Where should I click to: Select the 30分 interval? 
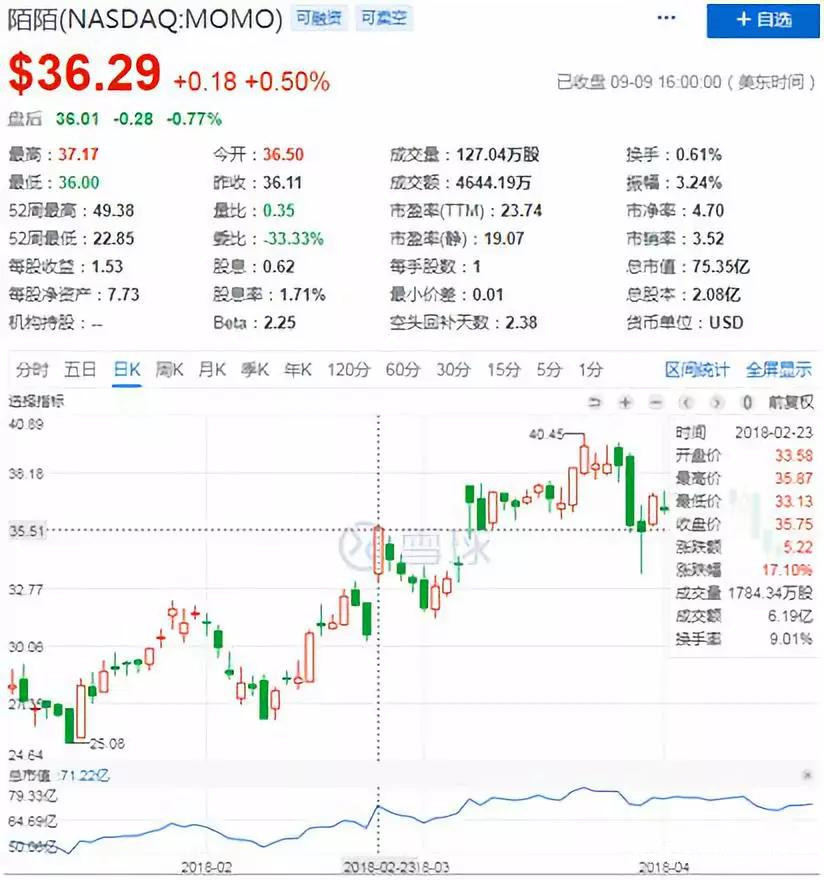454,370
